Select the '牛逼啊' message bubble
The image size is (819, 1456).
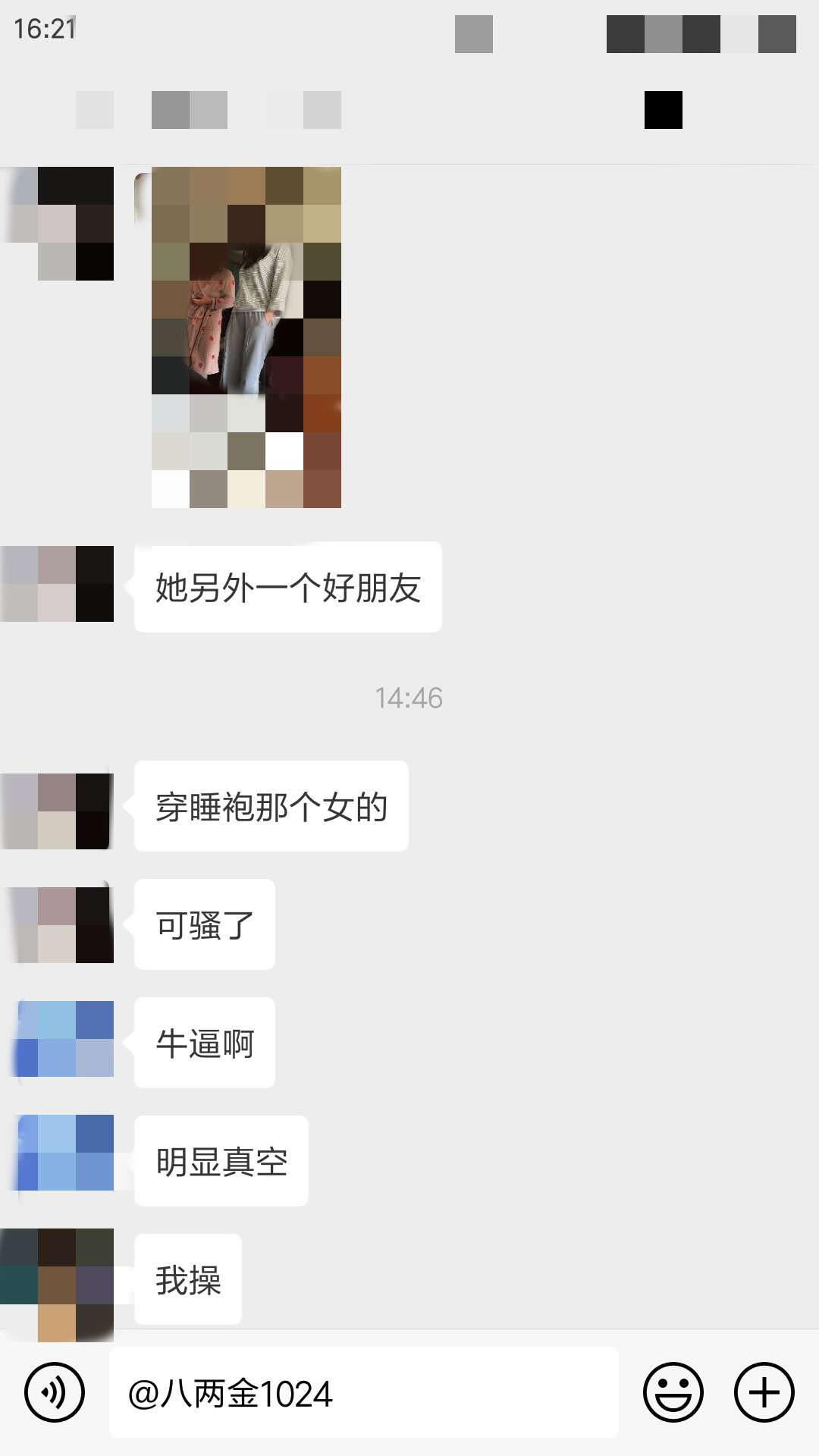tap(203, 1043)
